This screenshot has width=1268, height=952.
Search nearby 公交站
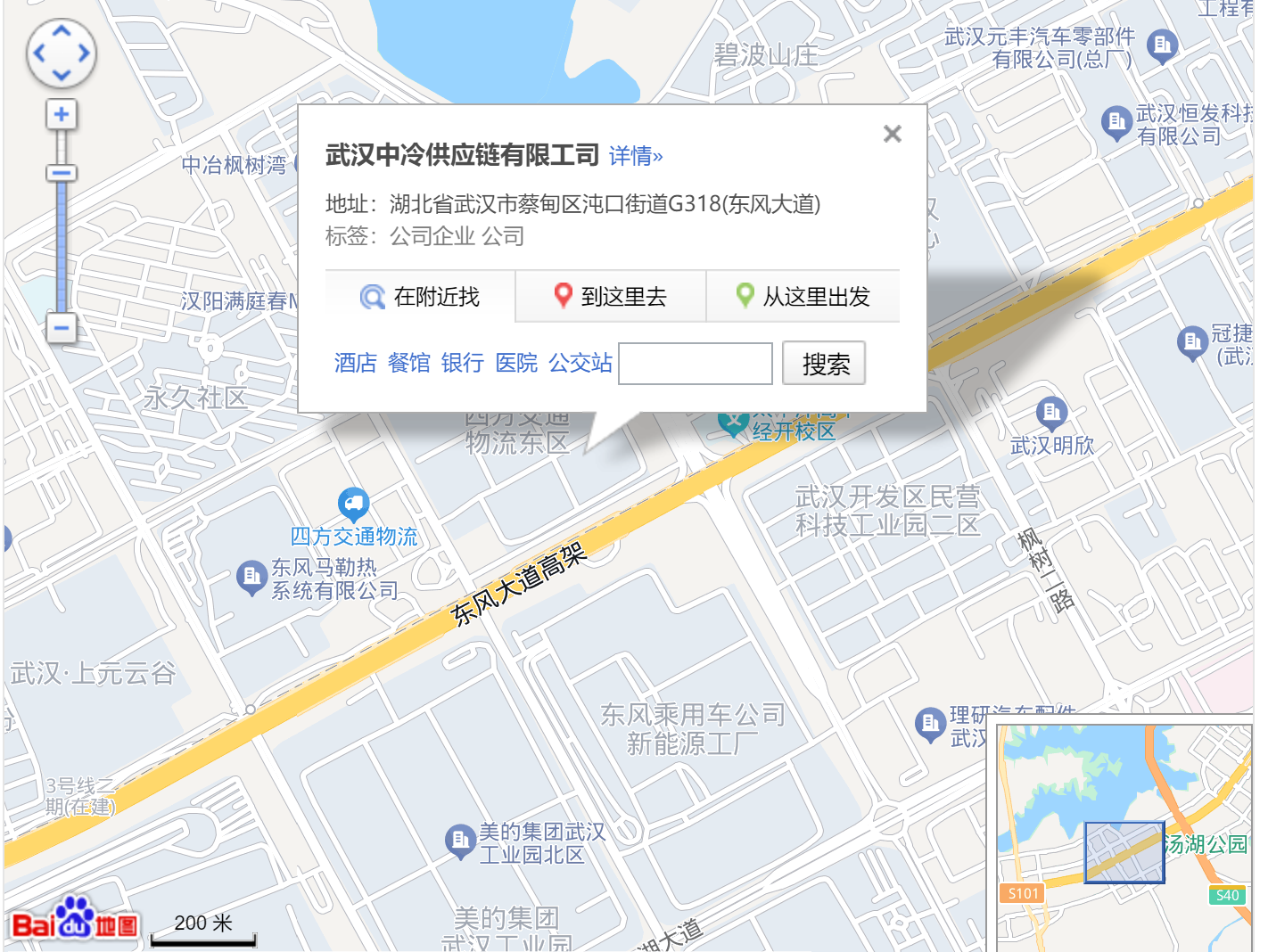[580, 363]
